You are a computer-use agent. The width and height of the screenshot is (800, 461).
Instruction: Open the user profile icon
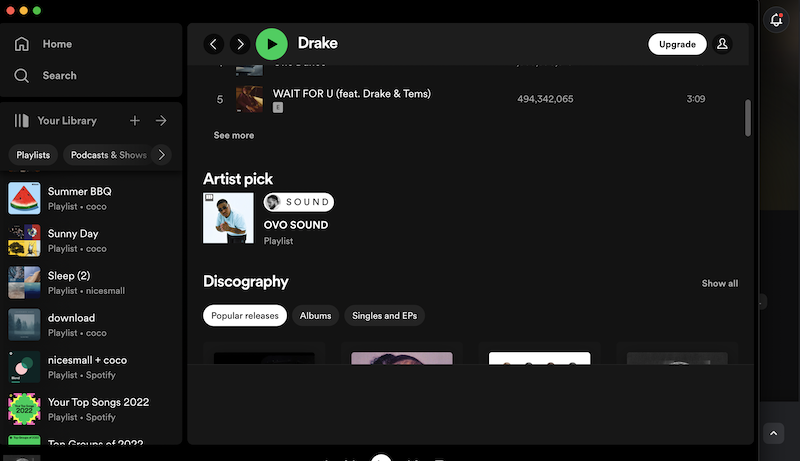[x=723, y=44]
